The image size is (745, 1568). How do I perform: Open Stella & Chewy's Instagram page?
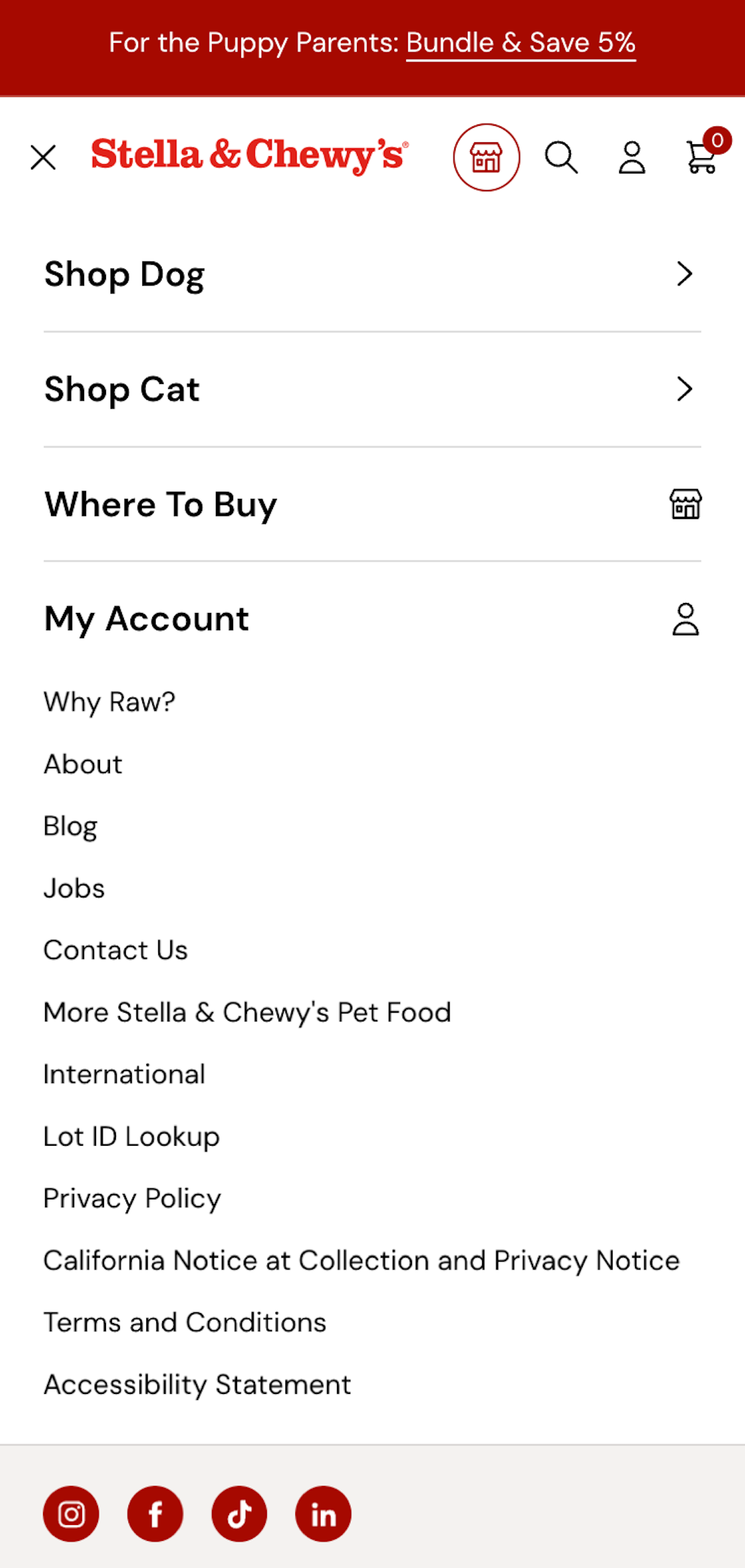(x=71, y=1514)
